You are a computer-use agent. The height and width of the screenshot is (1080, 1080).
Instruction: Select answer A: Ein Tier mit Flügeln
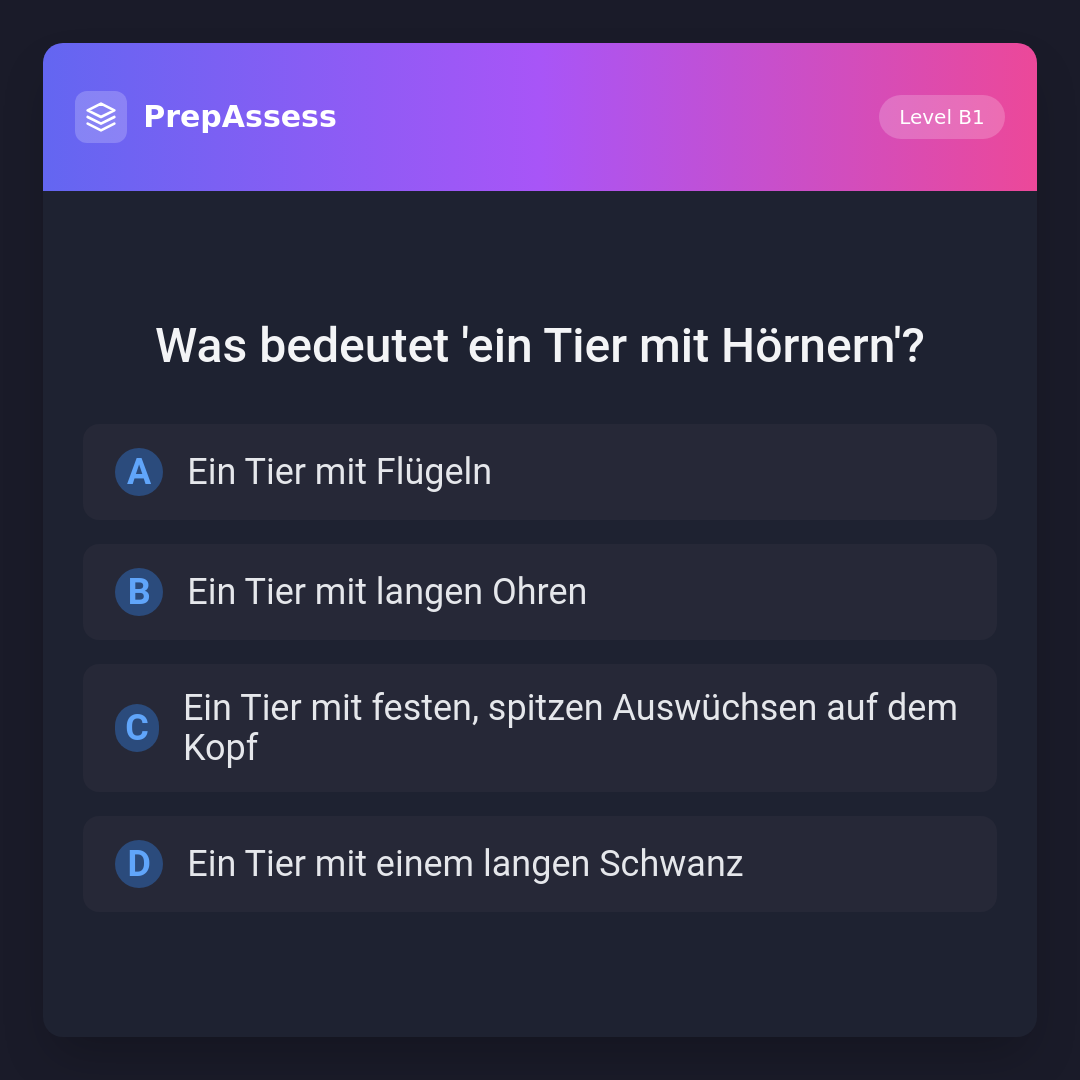click(x=540, y=472)
